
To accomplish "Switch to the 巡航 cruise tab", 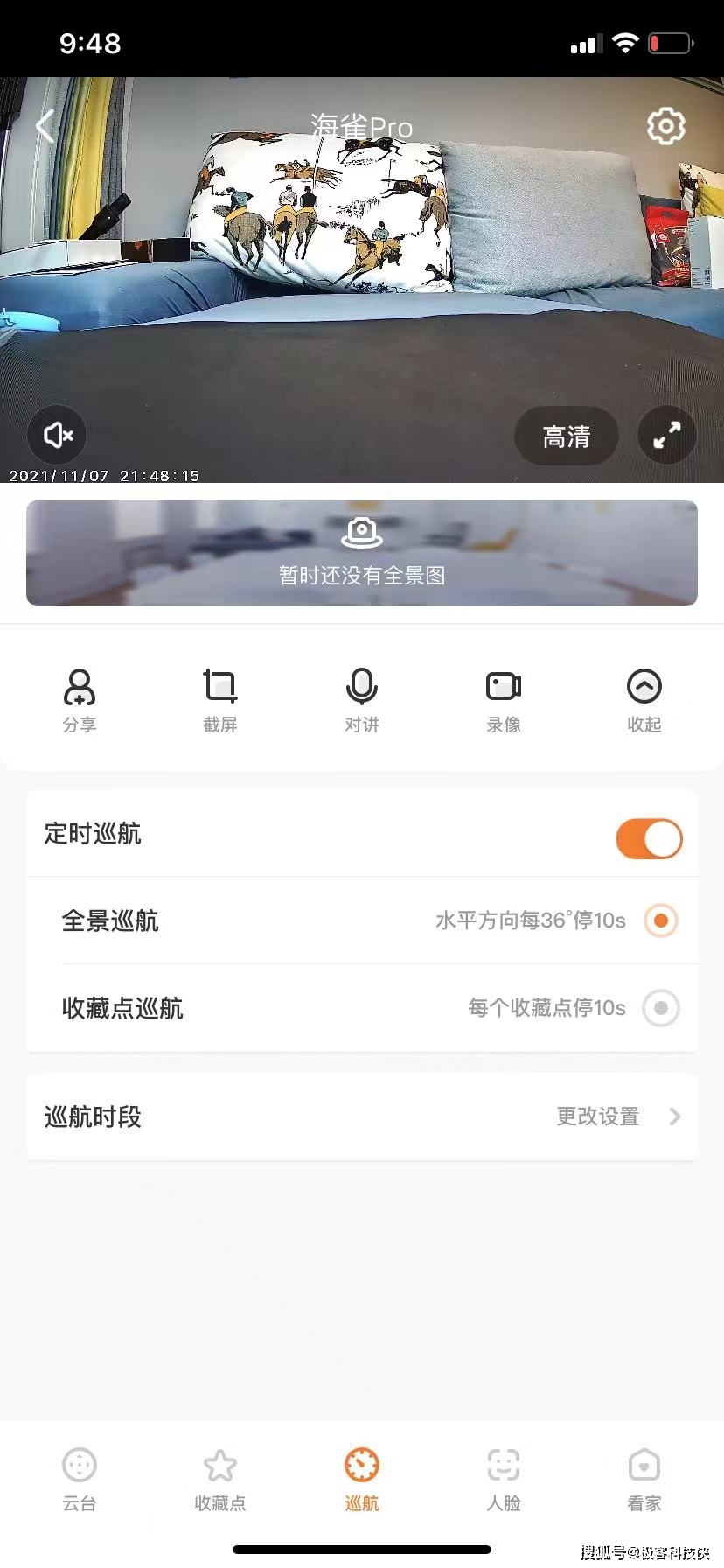I will tap(362, 1477).
